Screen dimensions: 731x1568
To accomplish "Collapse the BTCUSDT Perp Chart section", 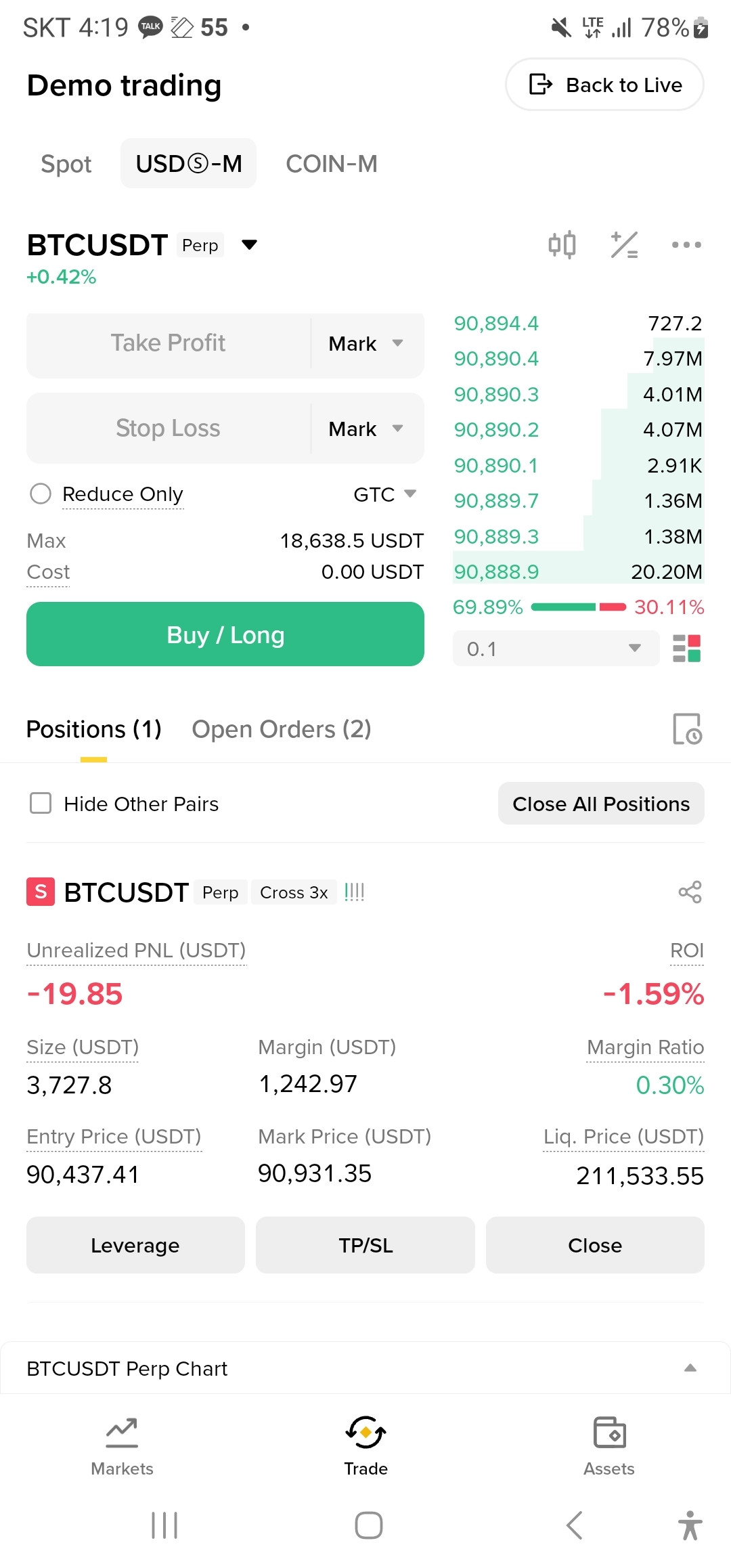I will click(690, 1368).
